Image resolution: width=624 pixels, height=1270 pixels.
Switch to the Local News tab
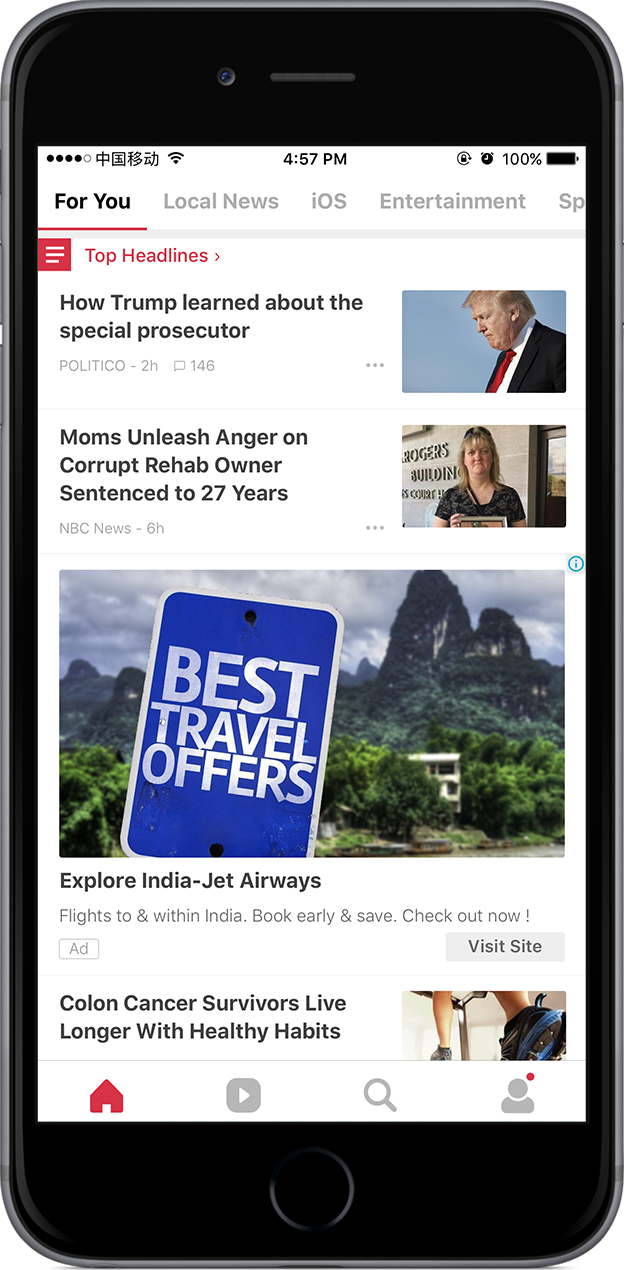220,201
